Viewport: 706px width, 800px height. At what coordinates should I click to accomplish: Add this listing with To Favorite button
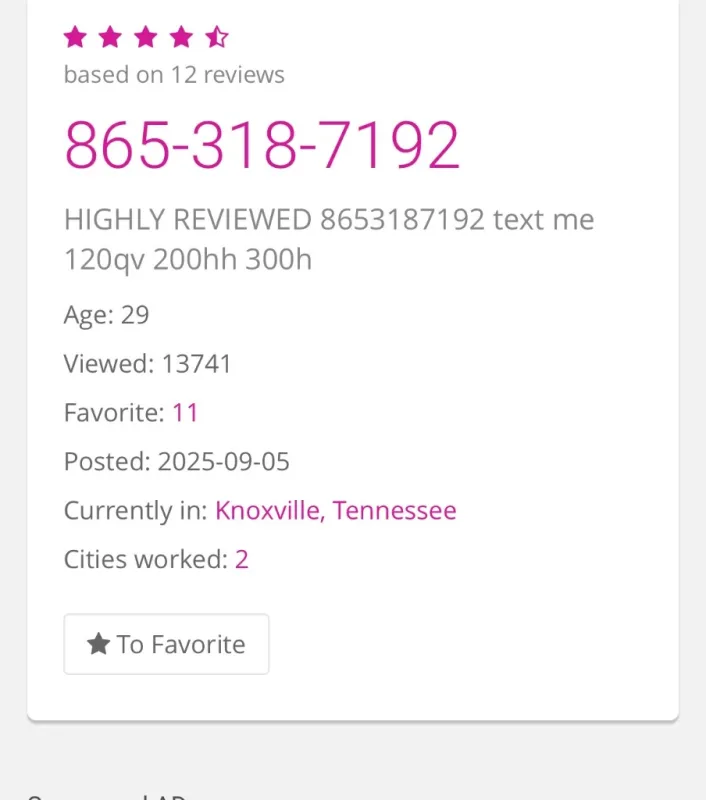(x=166, y=644)
